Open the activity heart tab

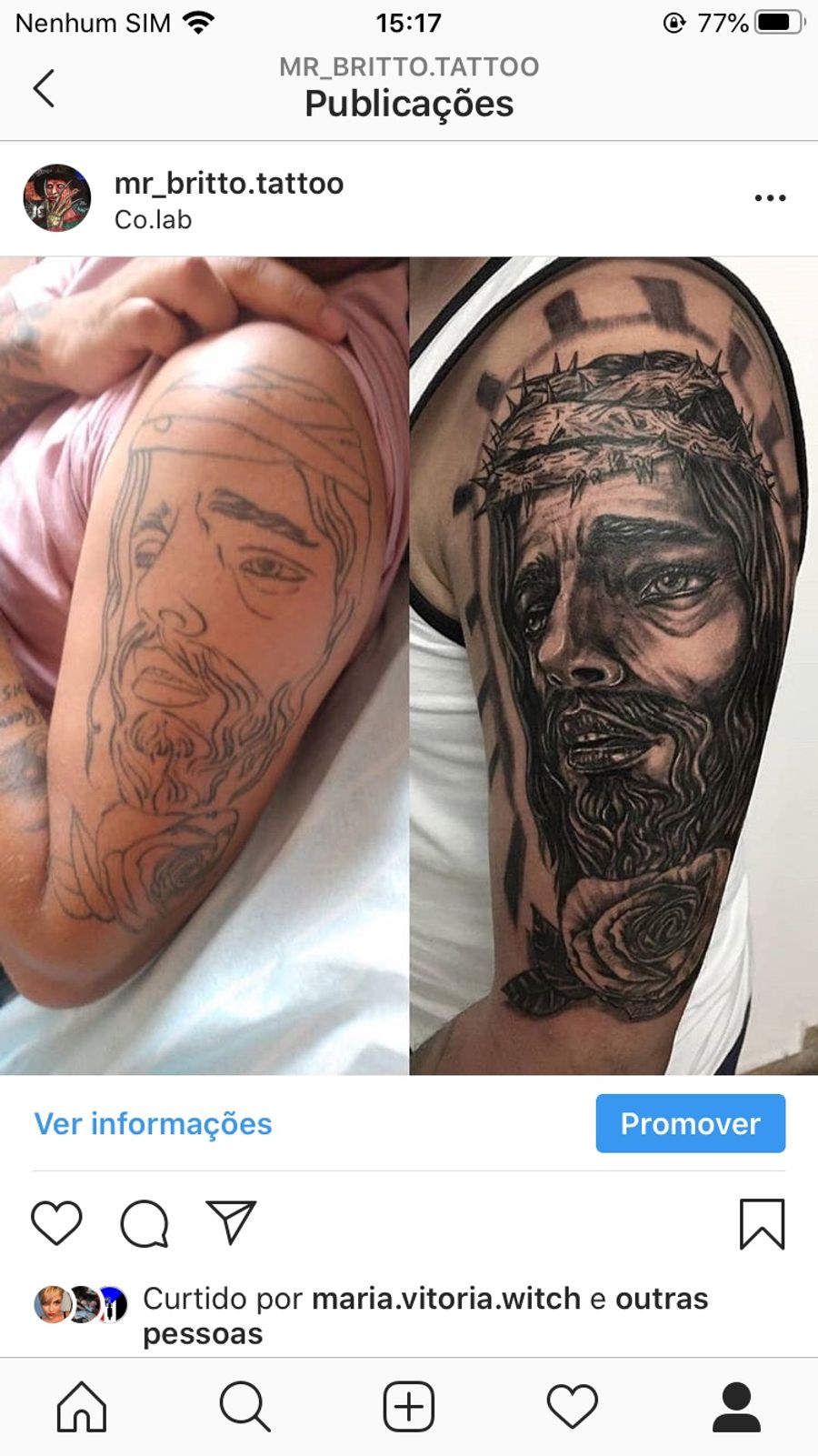click(x=573, y=1407)
